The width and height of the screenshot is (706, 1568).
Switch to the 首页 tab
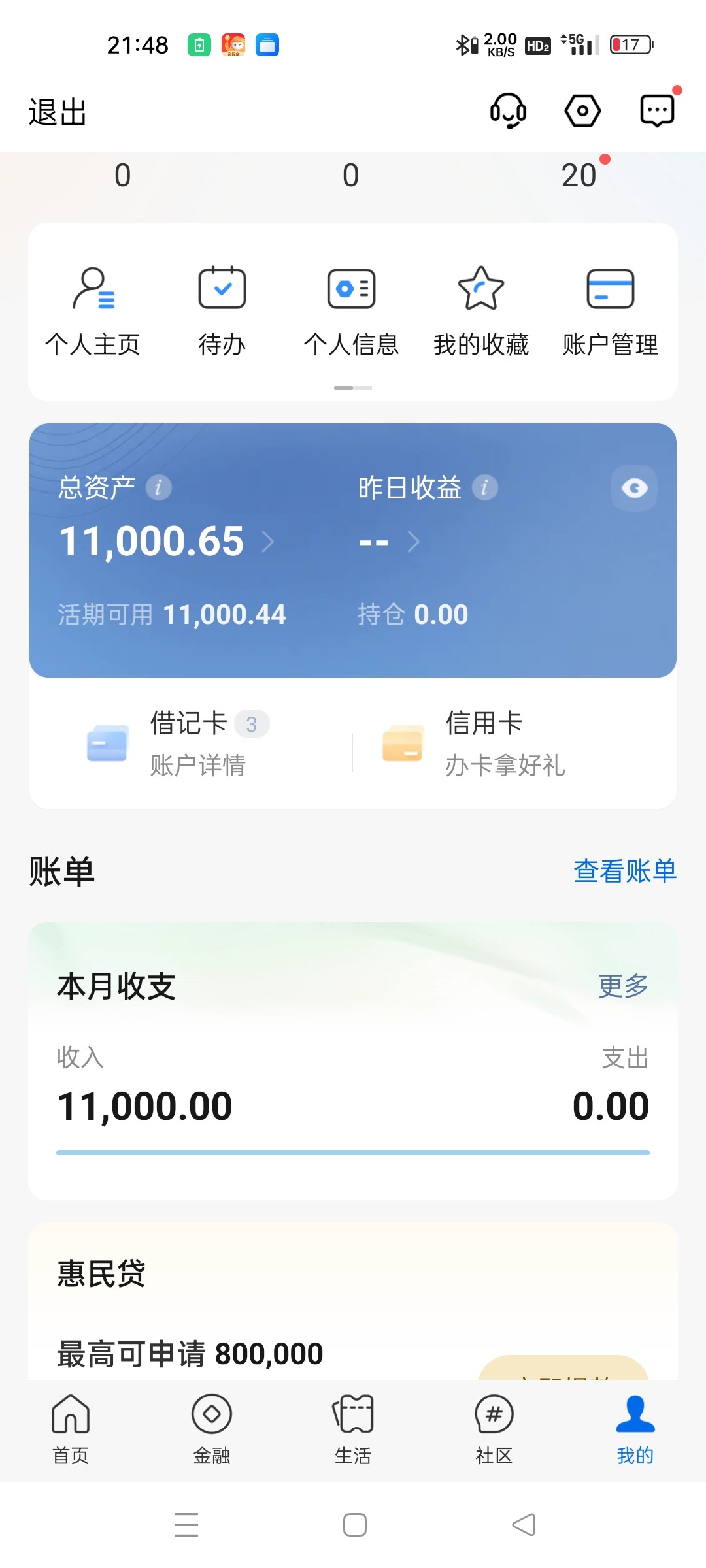coord(71,1429)
